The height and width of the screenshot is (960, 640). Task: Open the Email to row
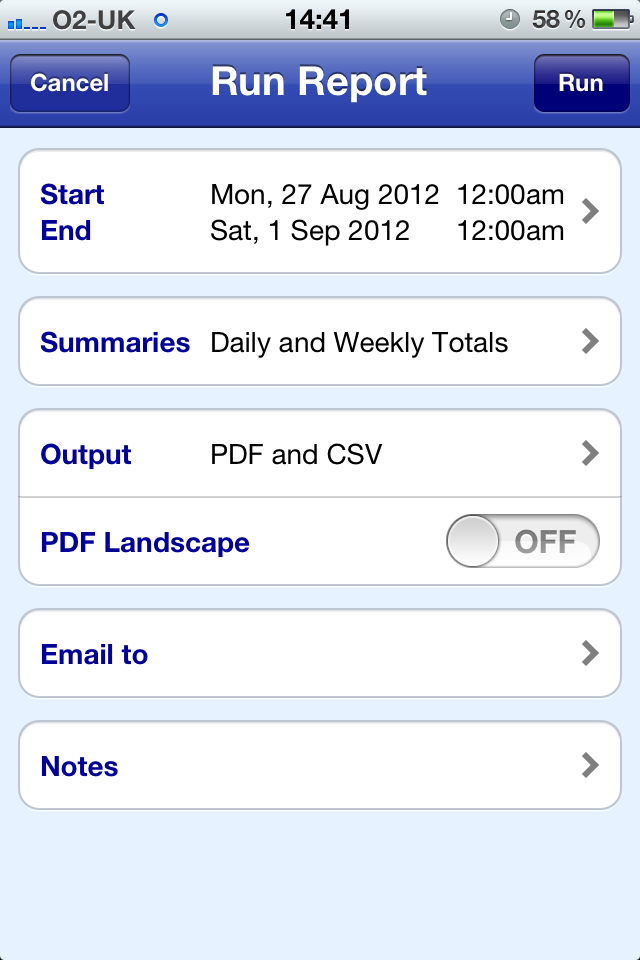(x=320, y=654)
